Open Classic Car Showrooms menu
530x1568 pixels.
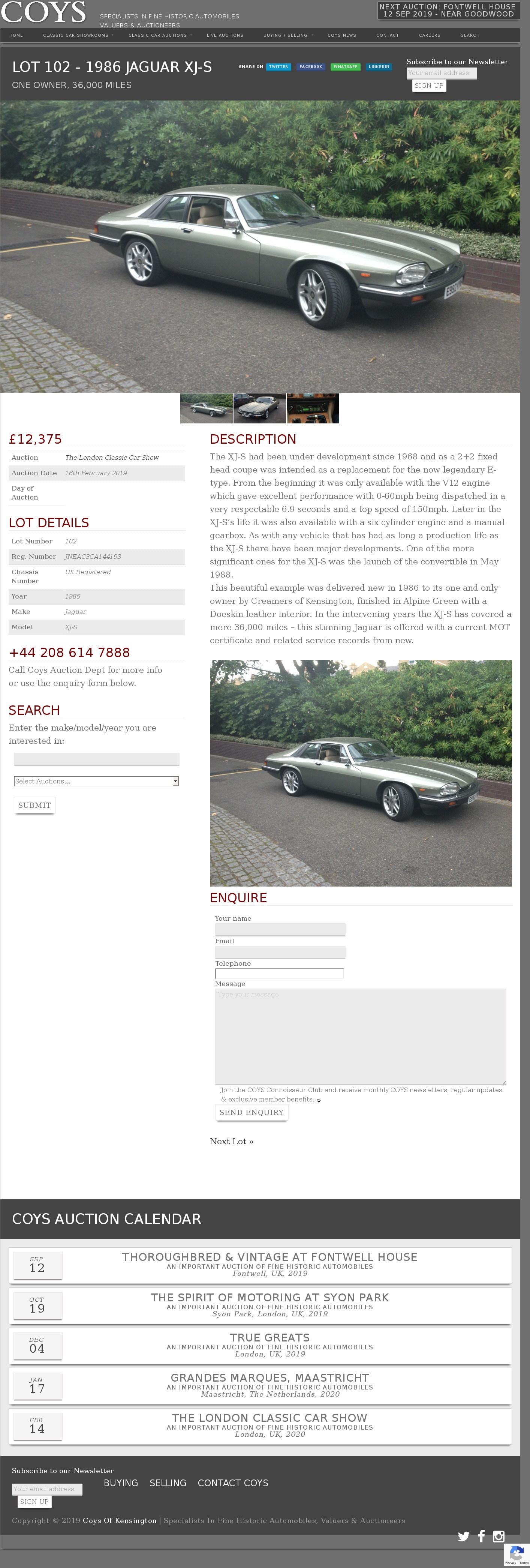click(76, 35)
